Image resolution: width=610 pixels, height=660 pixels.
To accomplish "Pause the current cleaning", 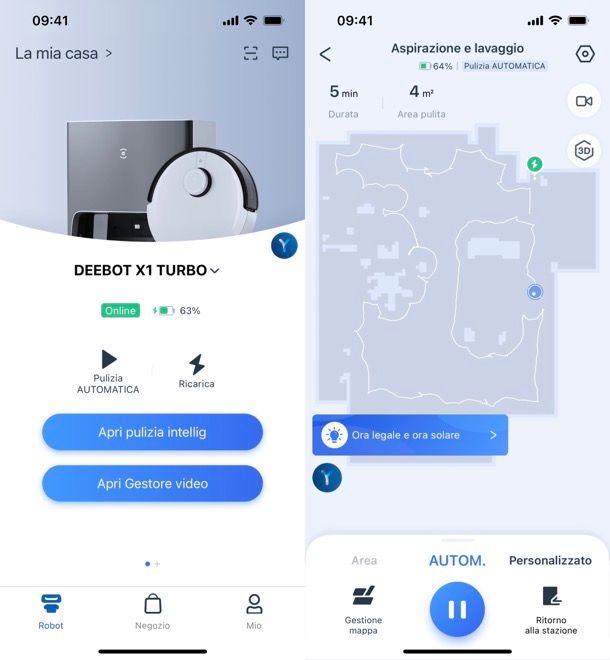I will pyautogui.click(x=457, y=609).
